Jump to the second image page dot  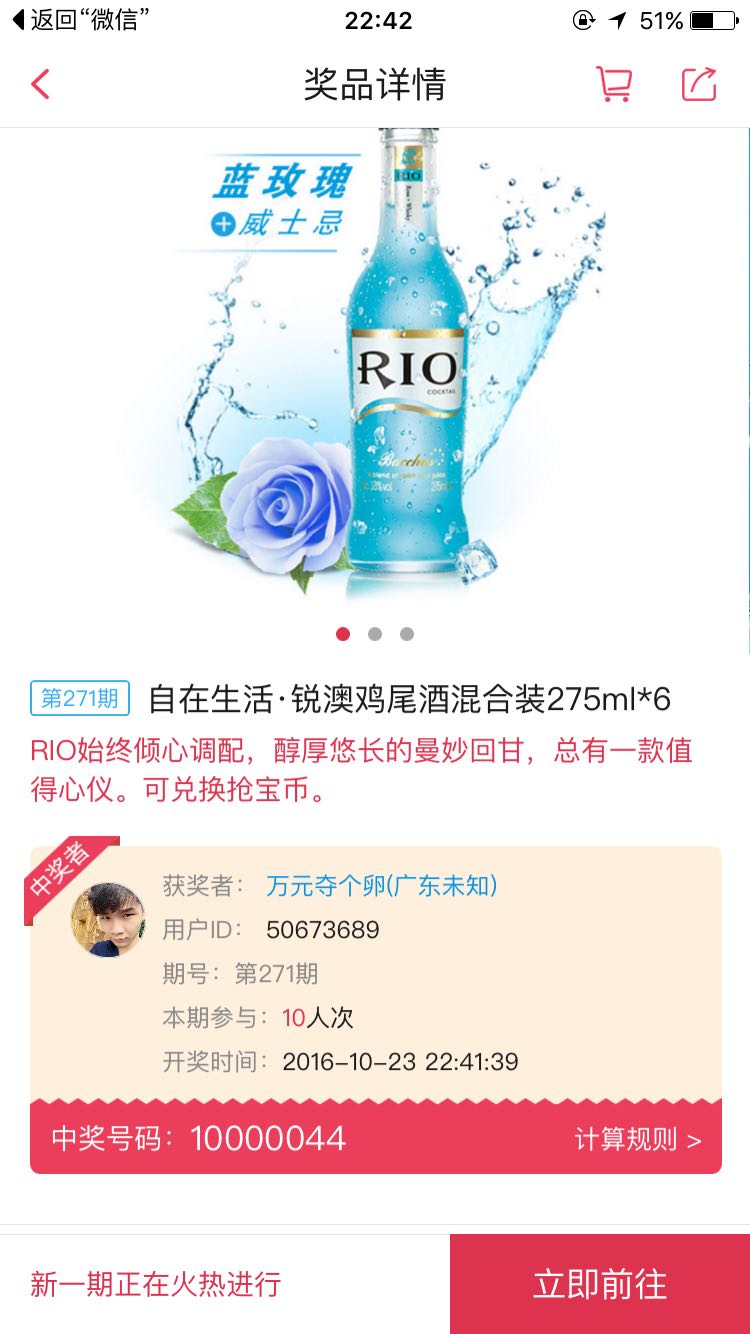[375, 634]
